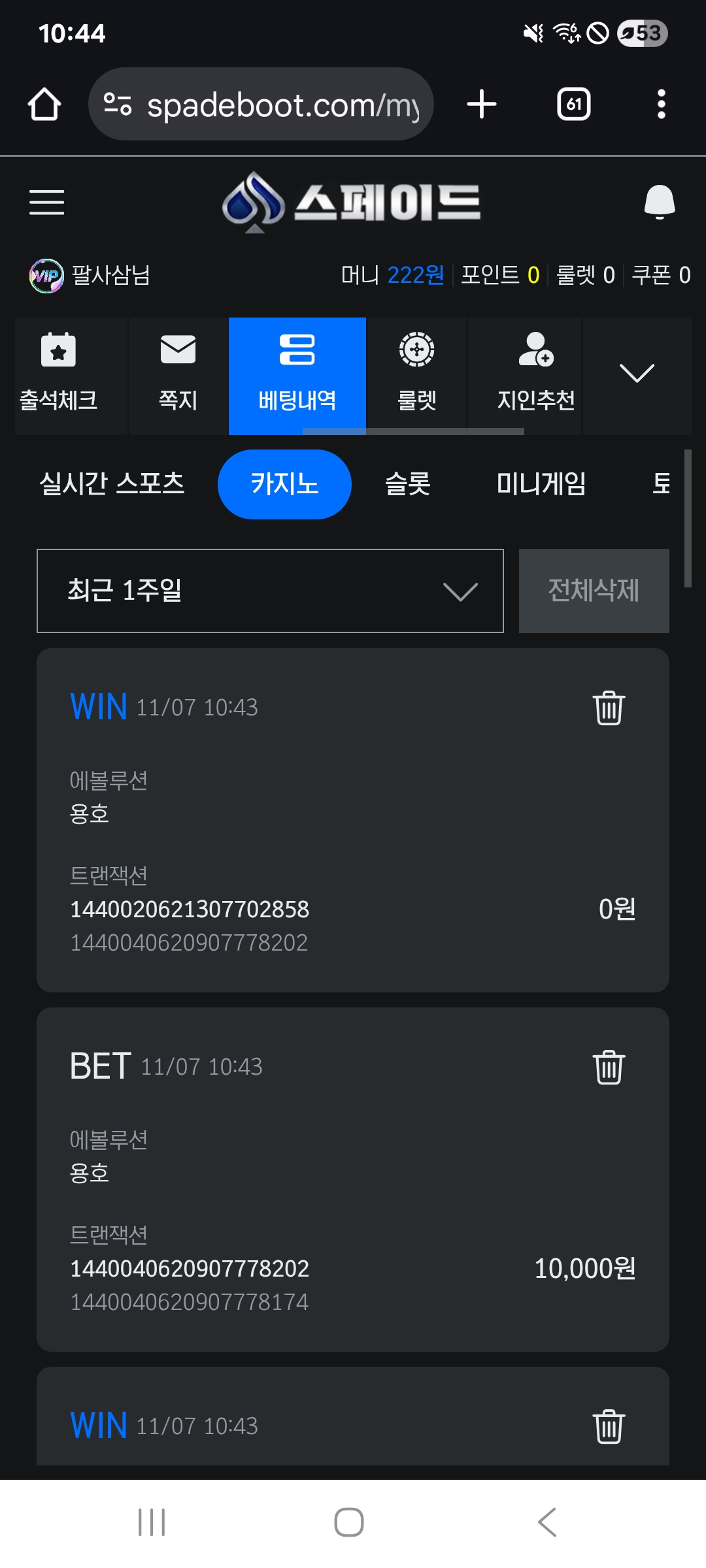
Task: Open the browser tab switcher
Action: (573, 105)
